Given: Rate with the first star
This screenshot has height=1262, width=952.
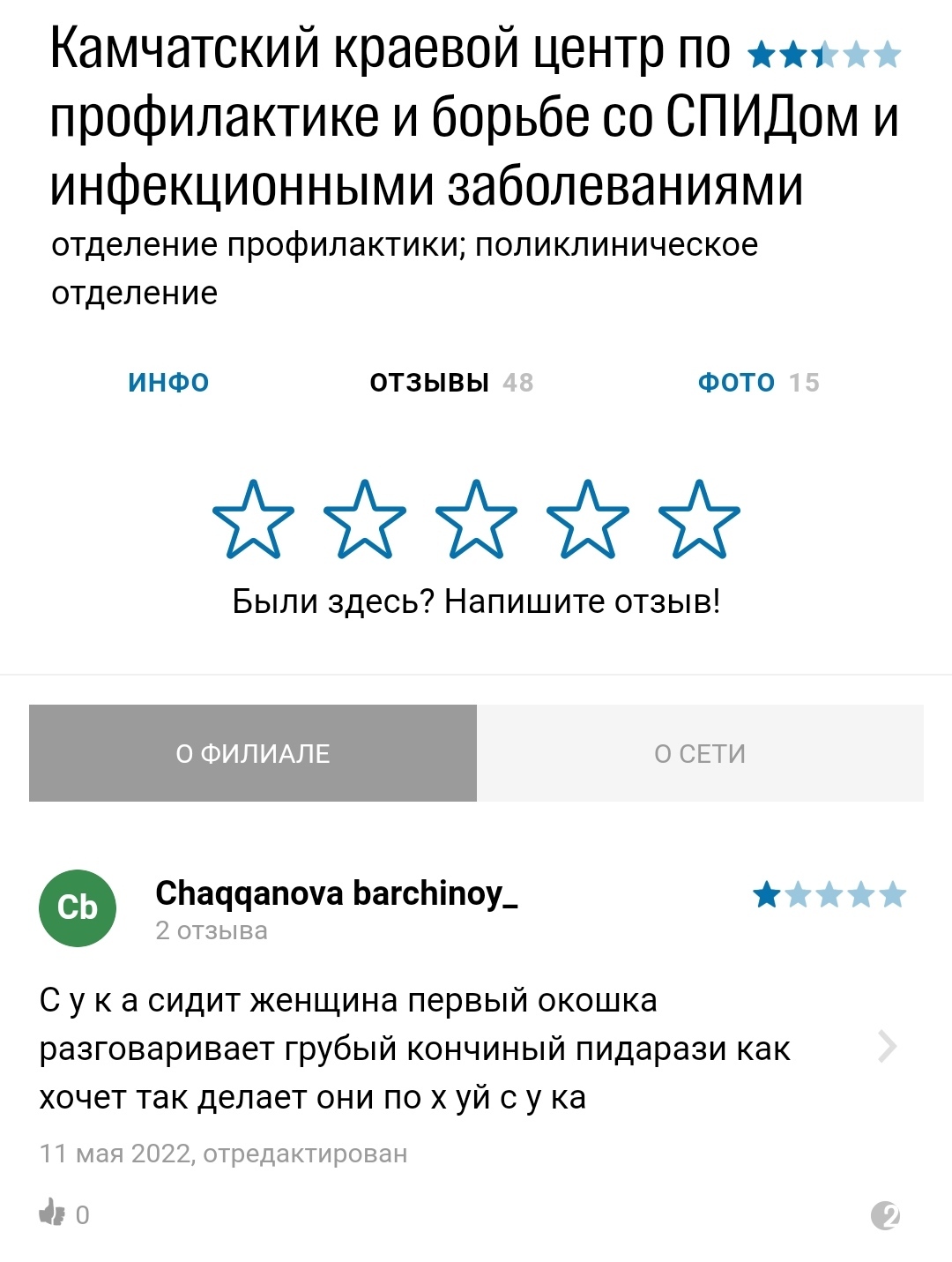Looking at the screenshot, I should tap(253, 520).
